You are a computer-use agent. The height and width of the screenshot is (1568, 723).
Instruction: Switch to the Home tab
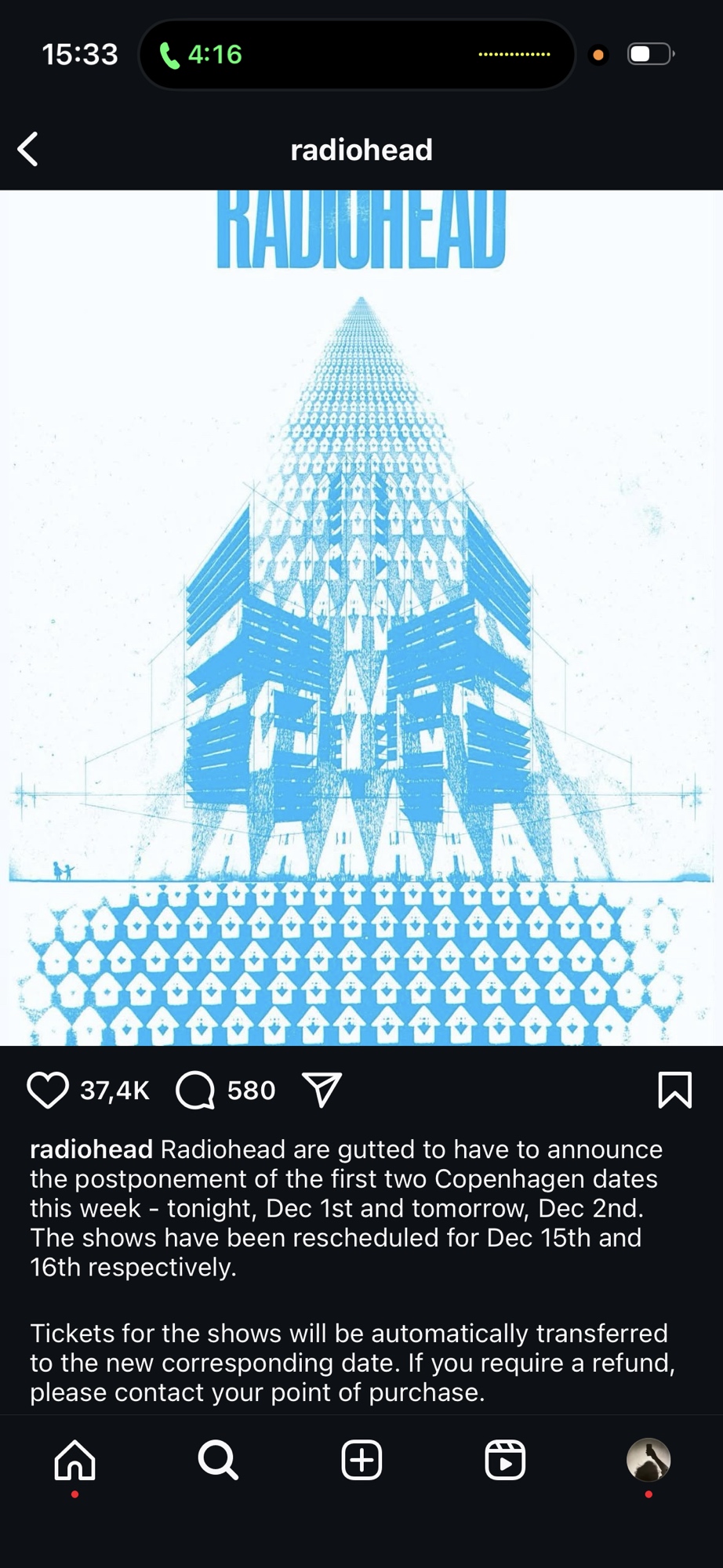(75, 1460)
